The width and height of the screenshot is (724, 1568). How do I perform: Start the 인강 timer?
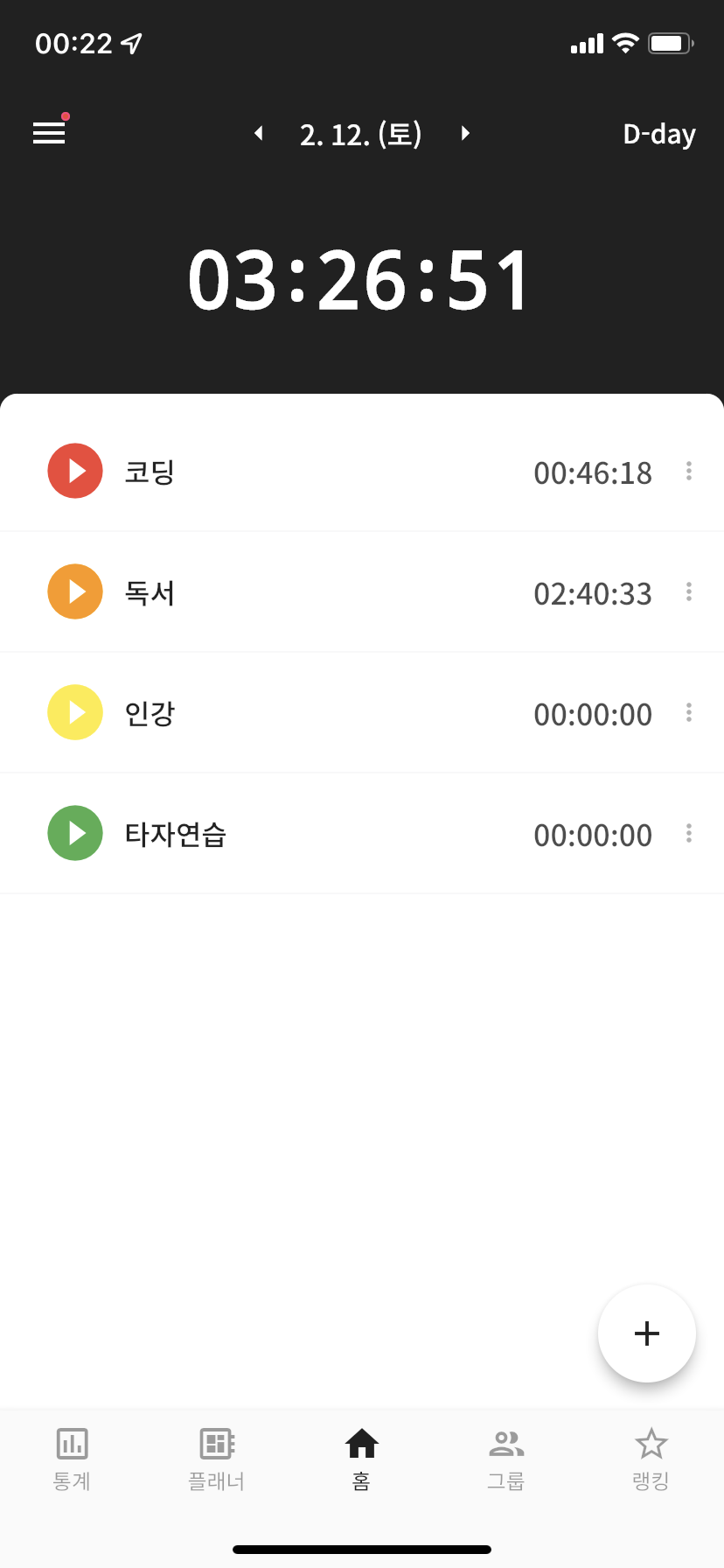(75, 712)
